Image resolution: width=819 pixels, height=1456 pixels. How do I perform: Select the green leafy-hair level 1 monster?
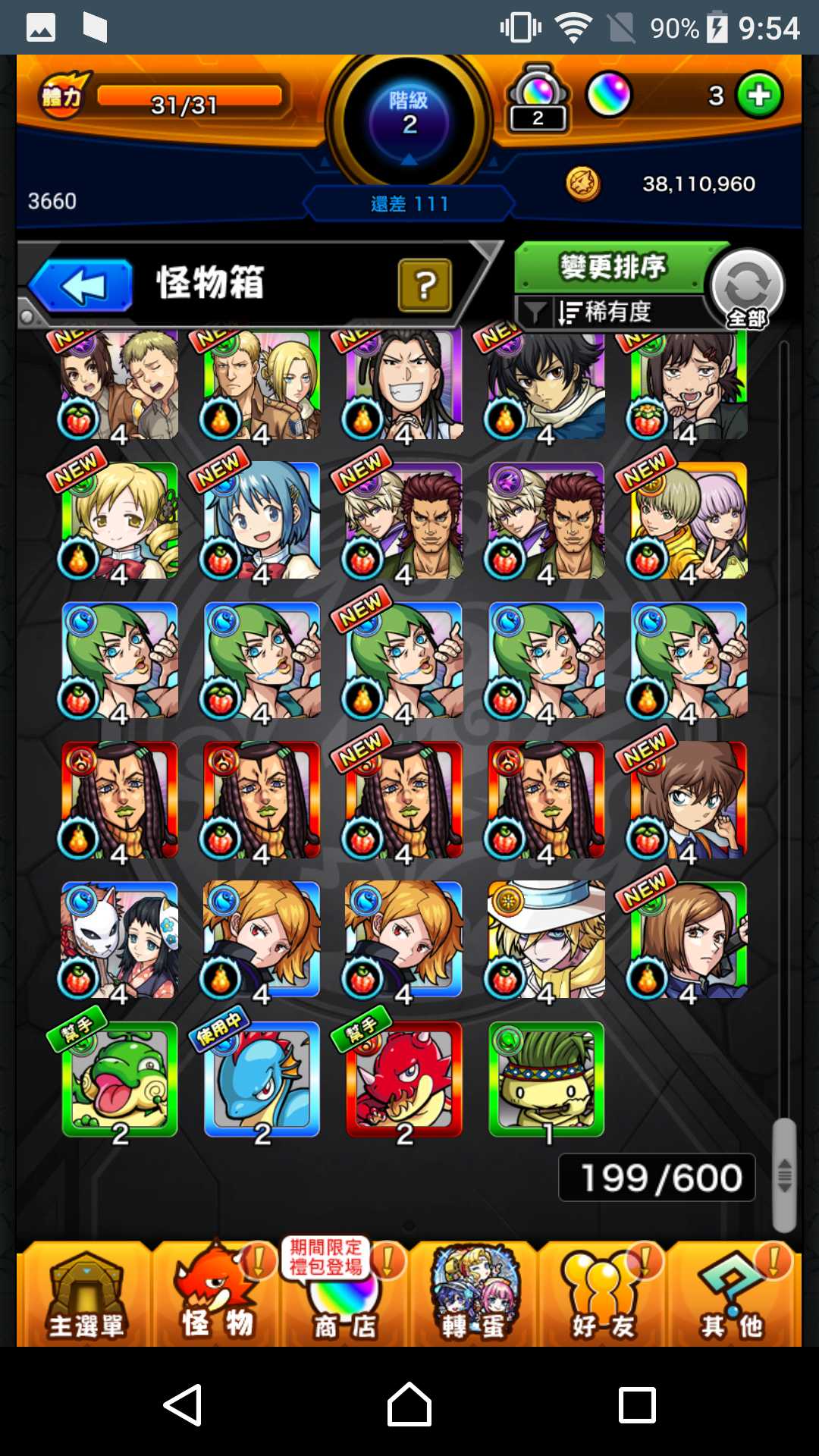pos(546,1080)
